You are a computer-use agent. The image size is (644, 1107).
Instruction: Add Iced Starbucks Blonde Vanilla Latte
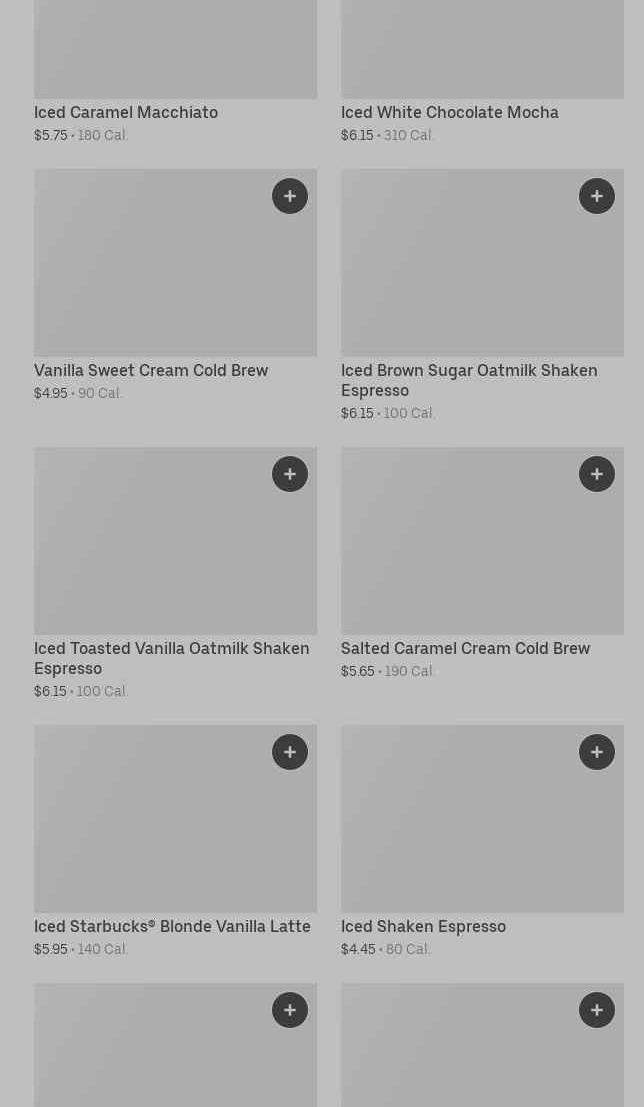(x=290, y=752)
